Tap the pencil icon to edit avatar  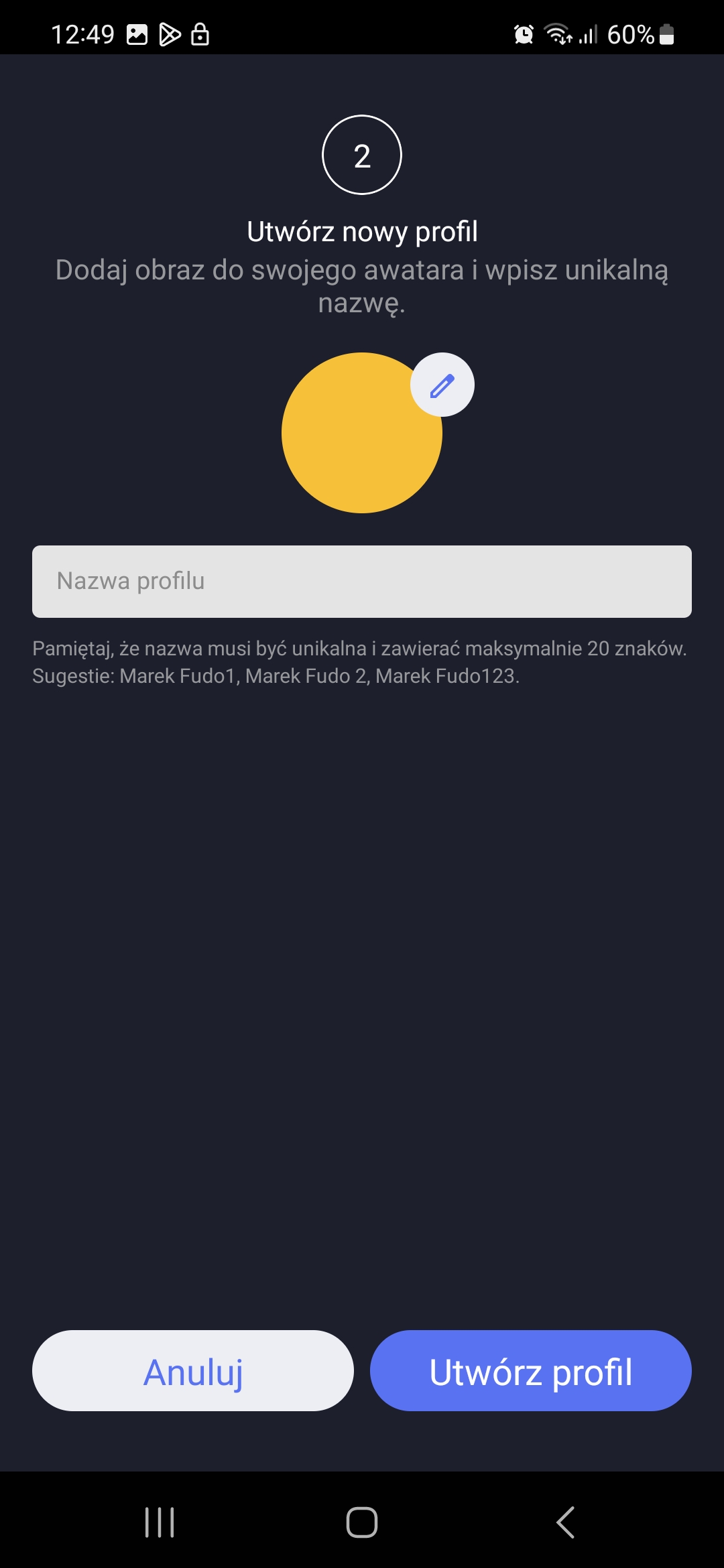[x=442, y=385]
